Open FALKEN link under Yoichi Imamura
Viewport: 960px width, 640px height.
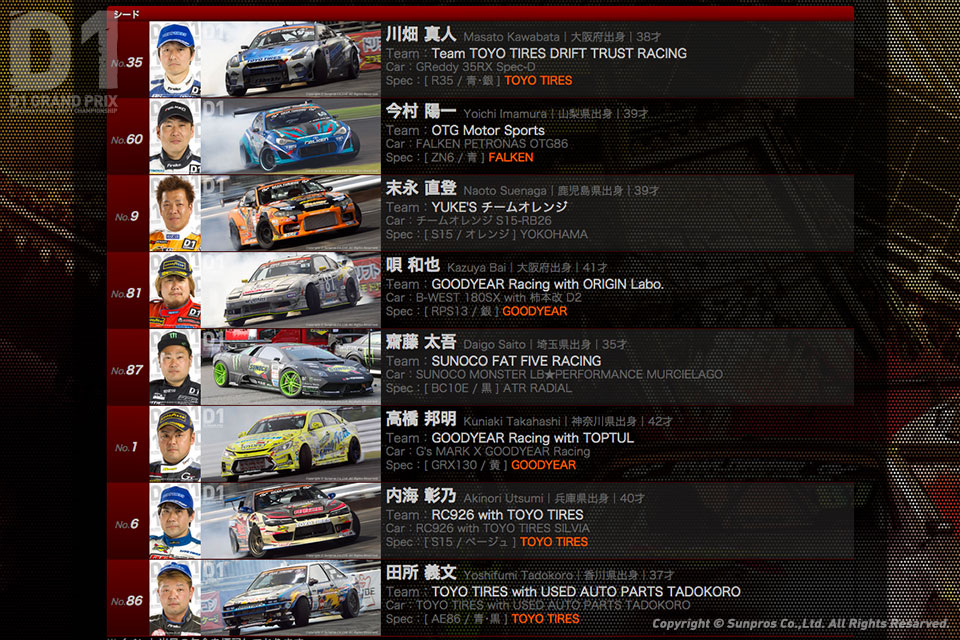511,157
